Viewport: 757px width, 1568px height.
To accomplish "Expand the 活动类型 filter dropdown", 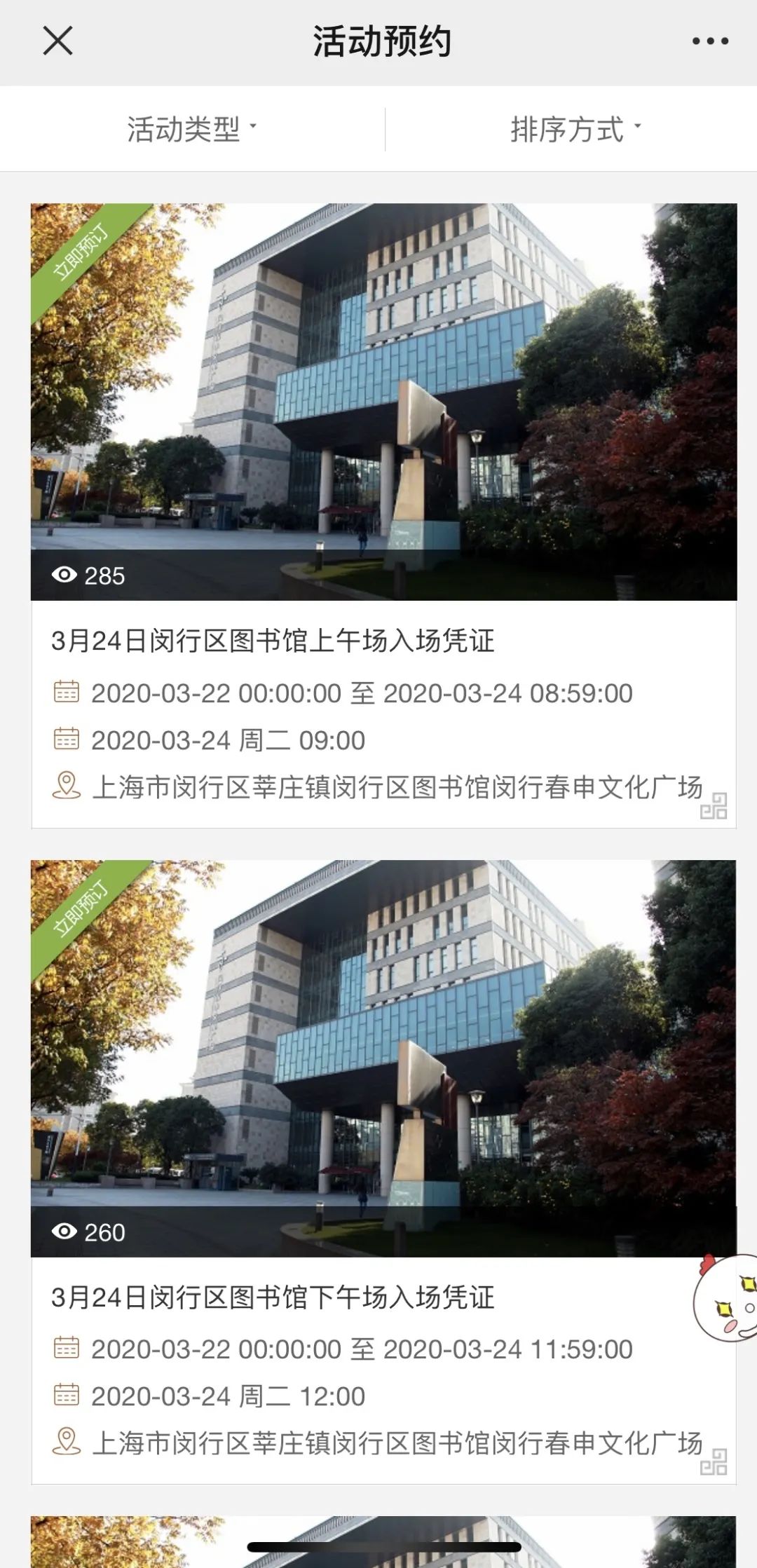I will 191,130.
